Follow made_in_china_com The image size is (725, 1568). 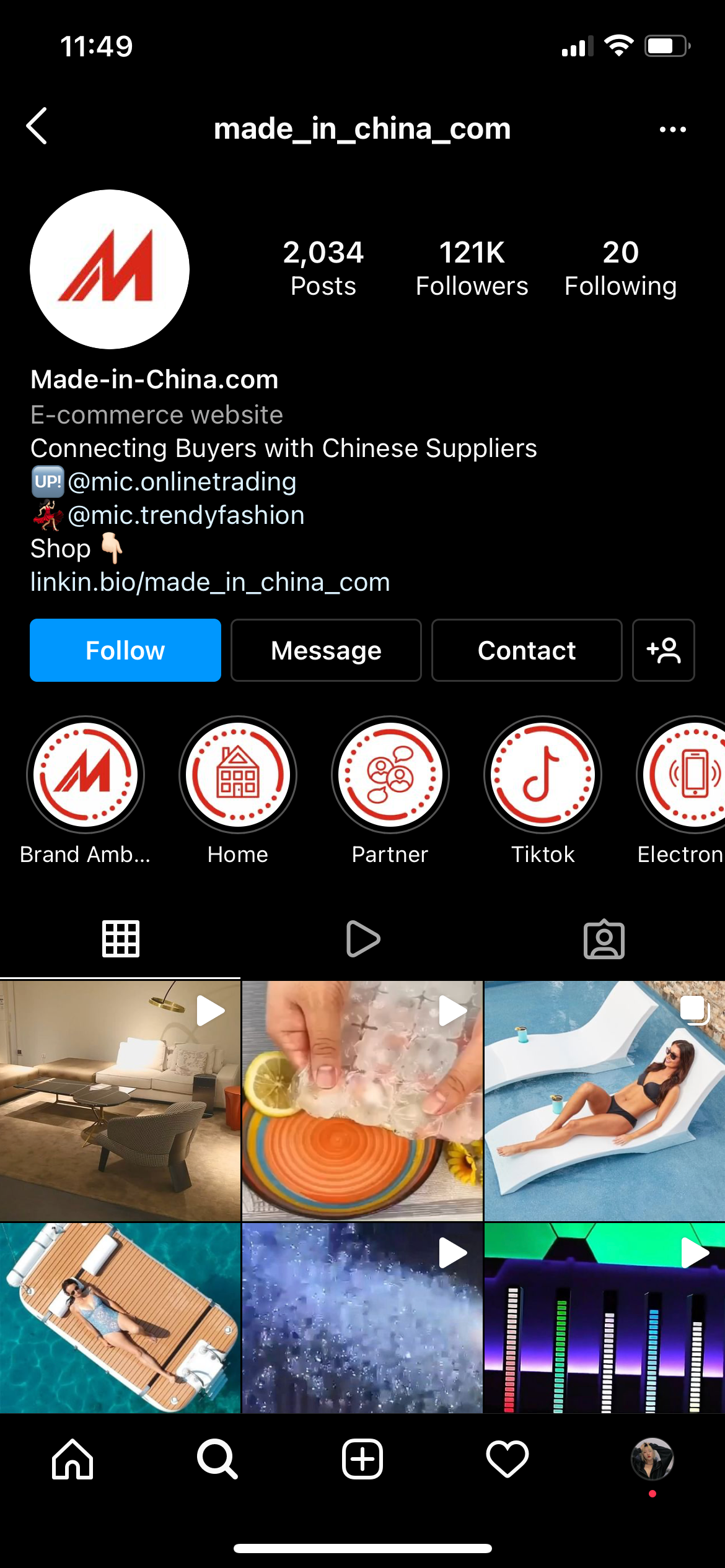coord(125,650)
